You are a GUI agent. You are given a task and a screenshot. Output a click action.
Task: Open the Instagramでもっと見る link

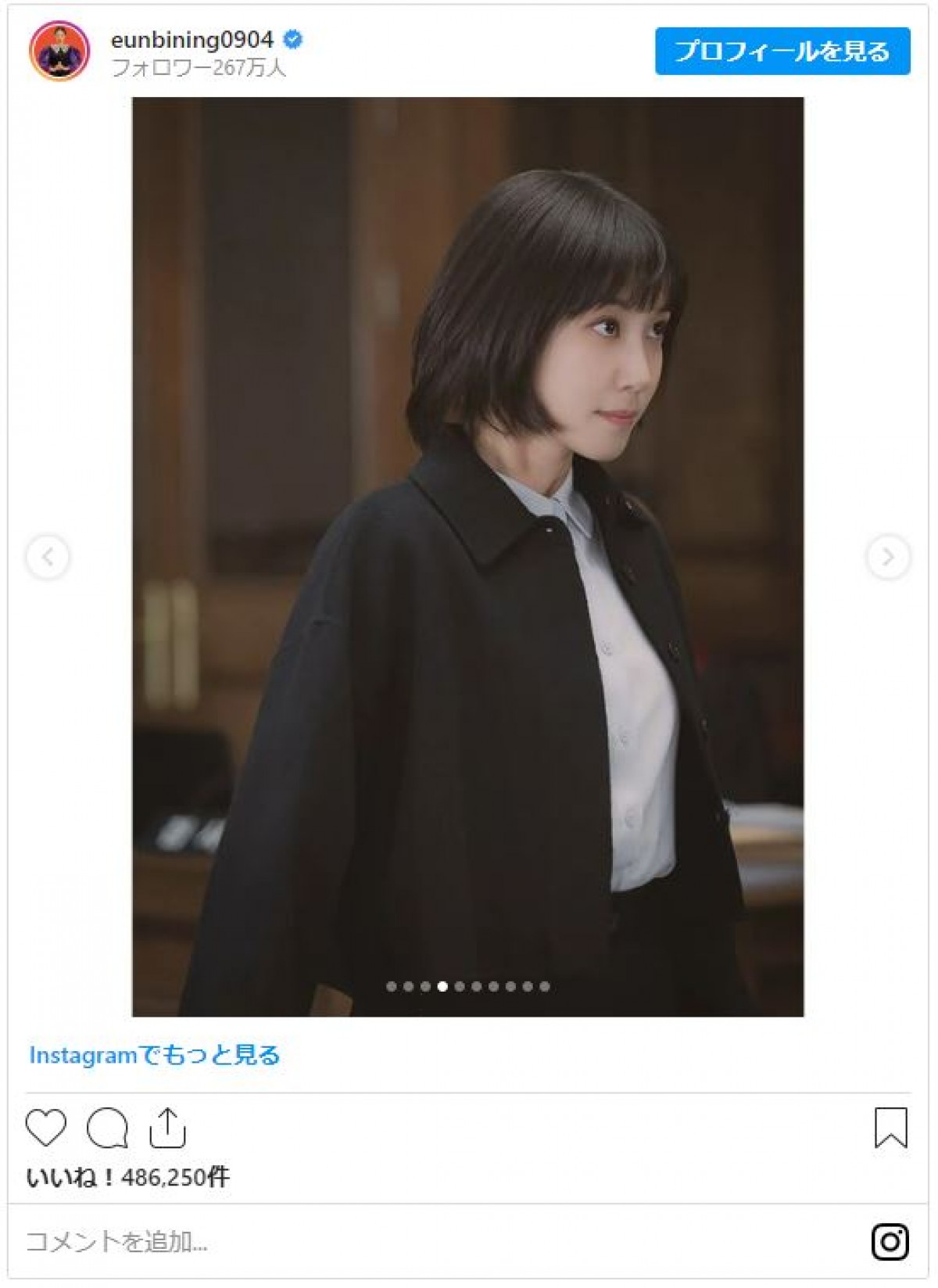155,1055
